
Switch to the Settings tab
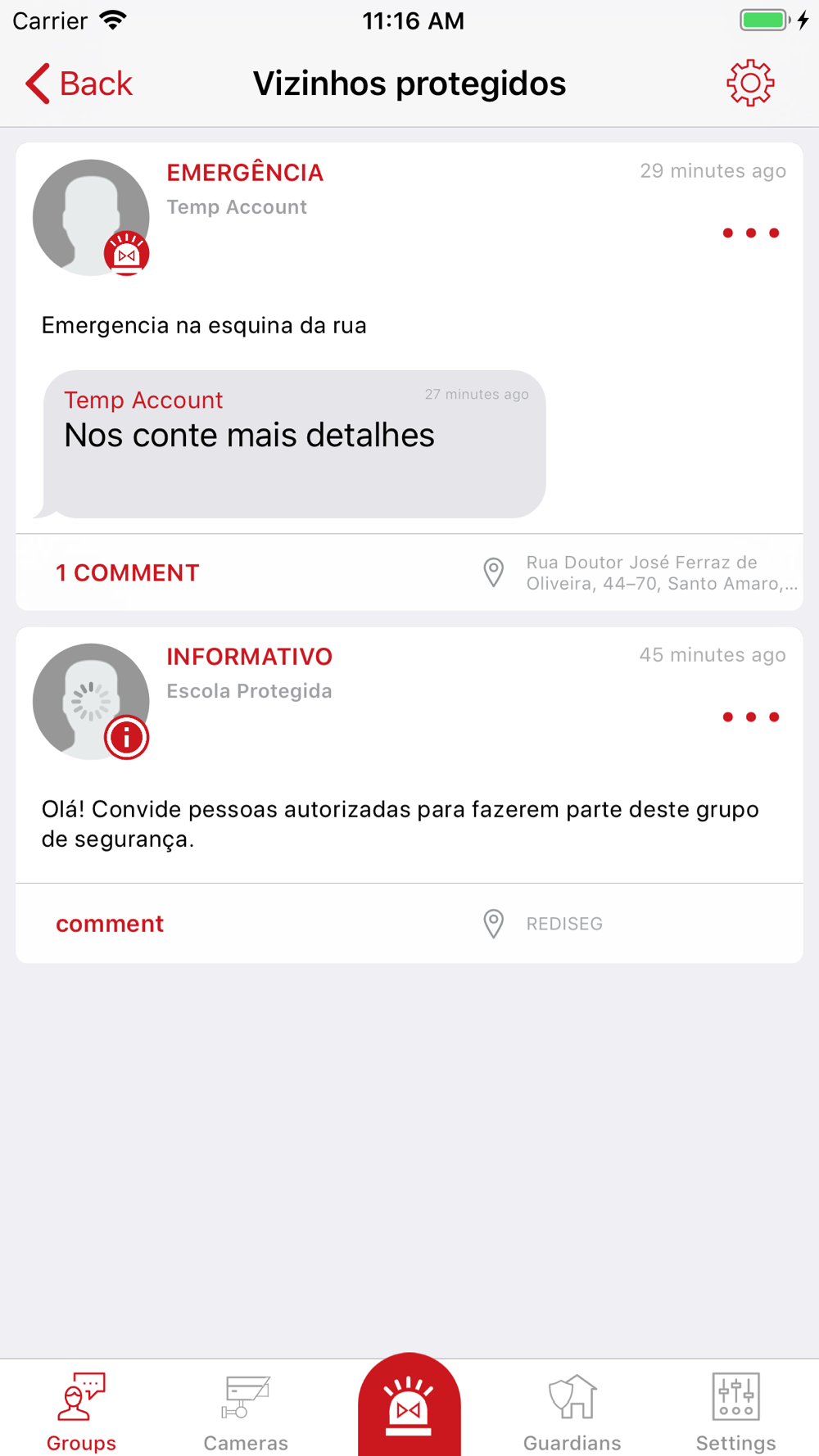click(x=735, y=1412)
